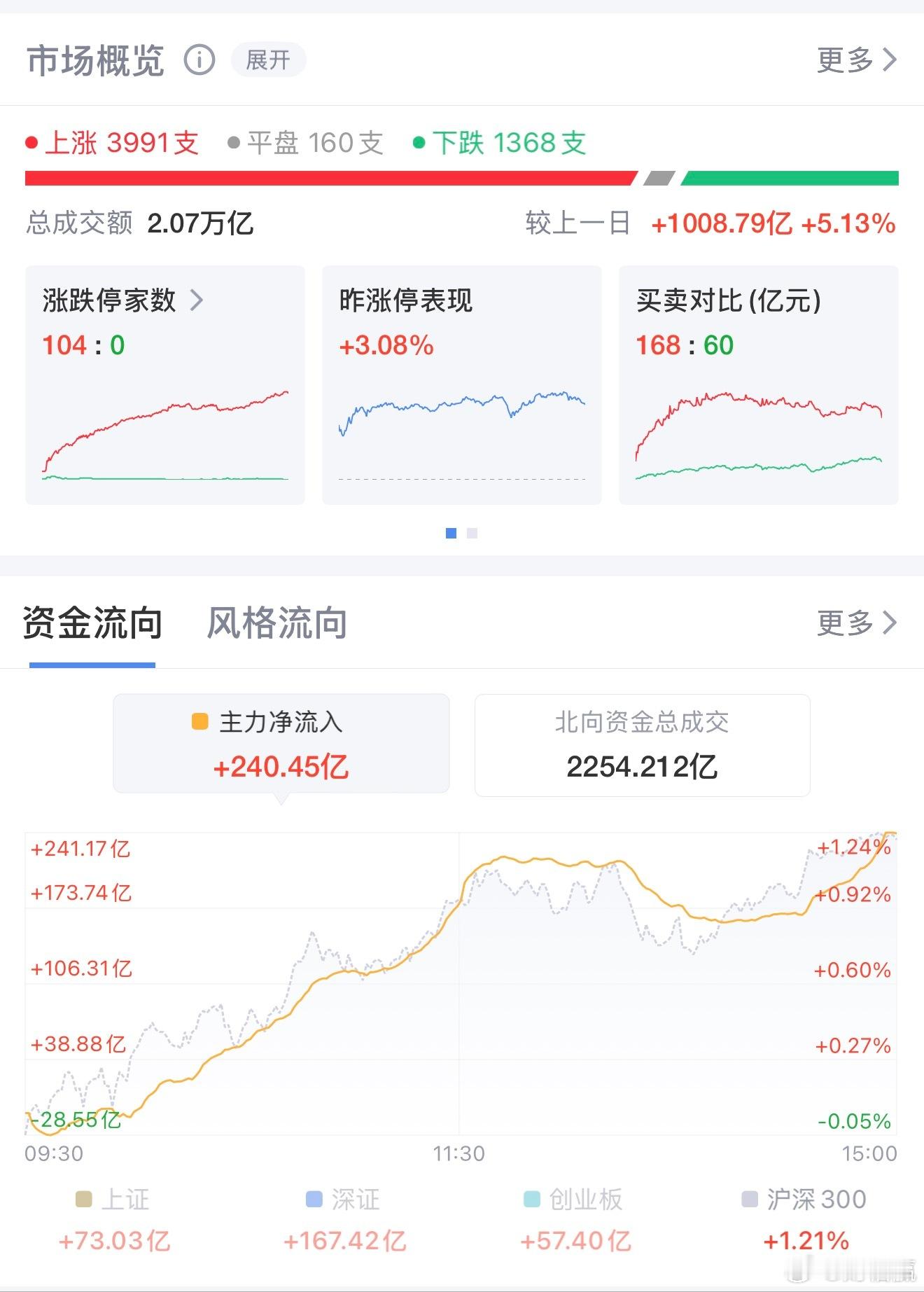This screenshot has width=924, height=1292.
Task: Select the red 上涨 legend dot
Action: point(31,142)
